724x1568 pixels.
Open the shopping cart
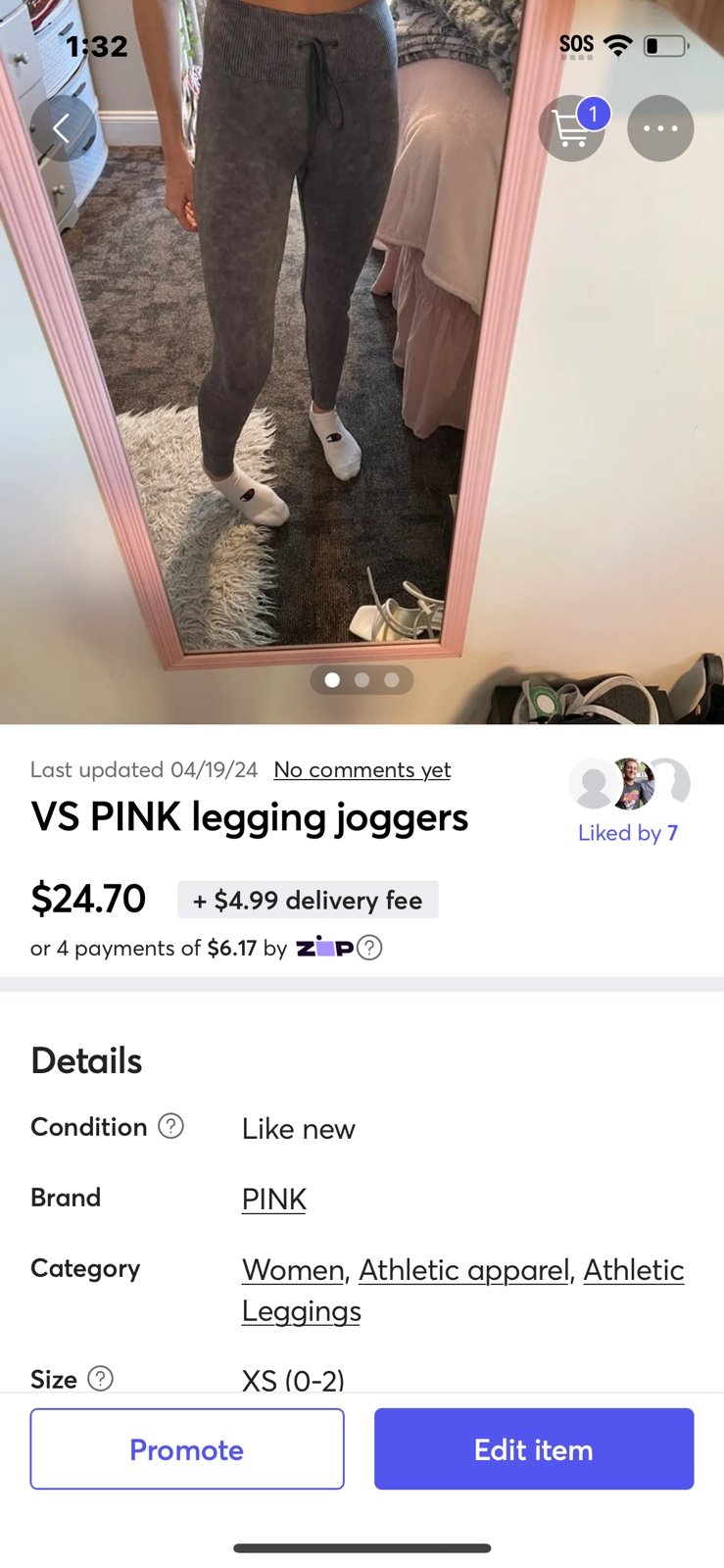[x=572, y=128]
